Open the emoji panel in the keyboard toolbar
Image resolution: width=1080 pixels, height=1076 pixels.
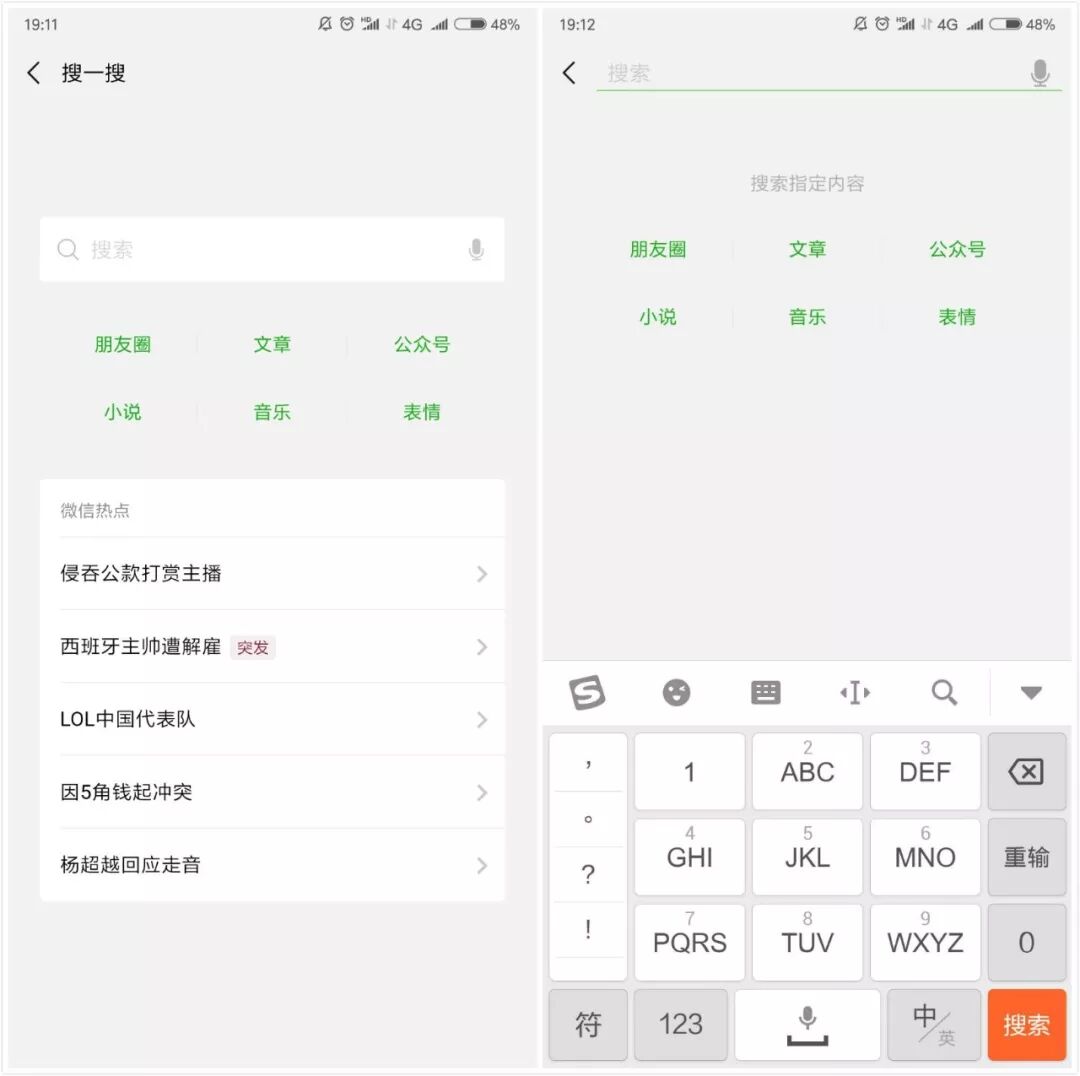pos(677,692)
